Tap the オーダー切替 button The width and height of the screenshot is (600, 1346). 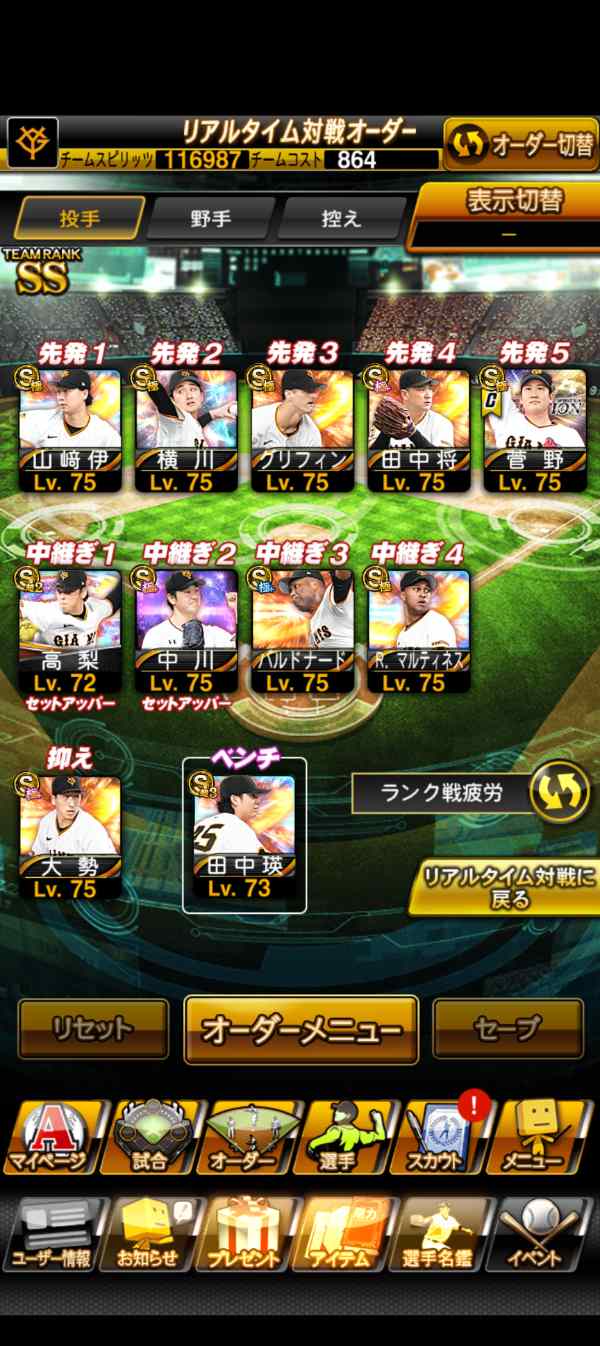click(x=521, y=144)
